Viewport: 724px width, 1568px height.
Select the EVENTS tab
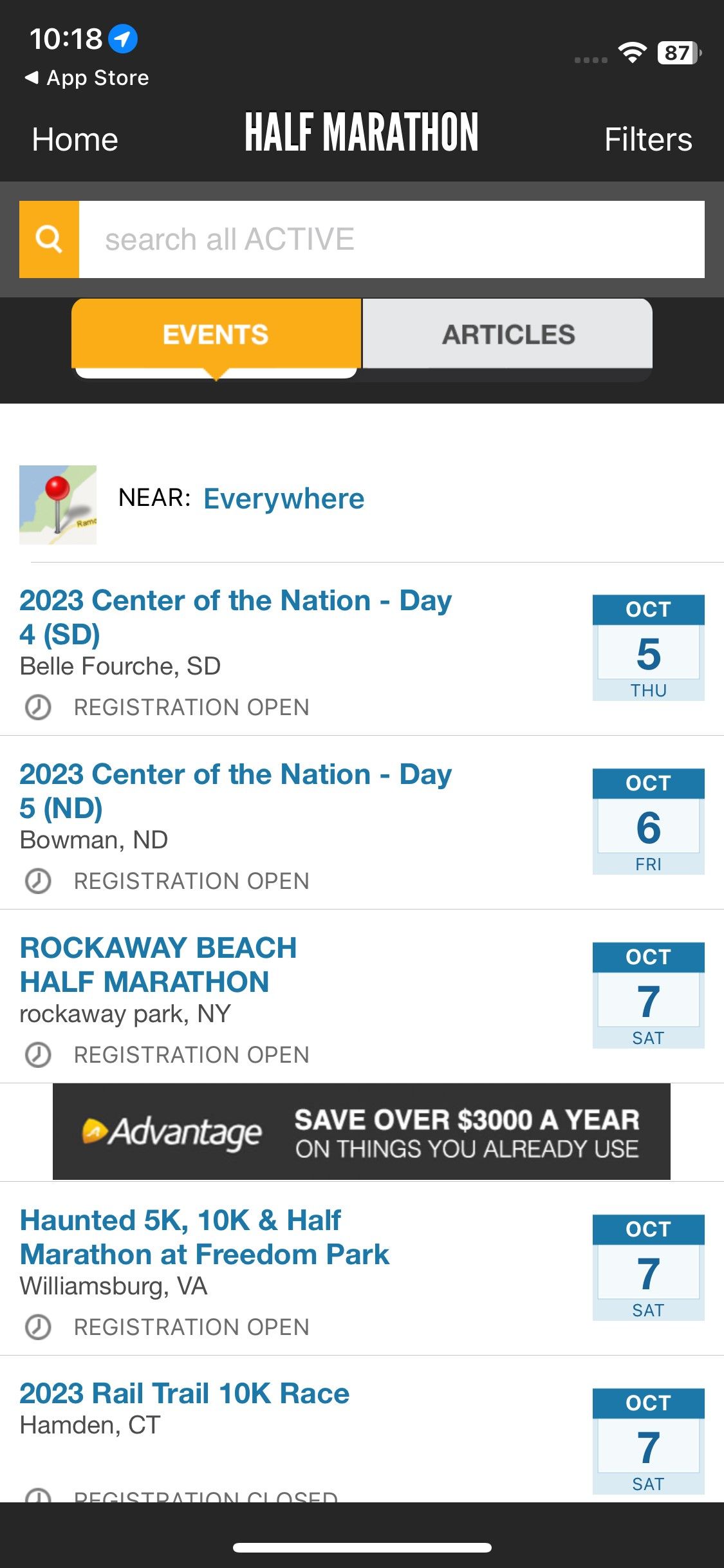tap(216, 335)
